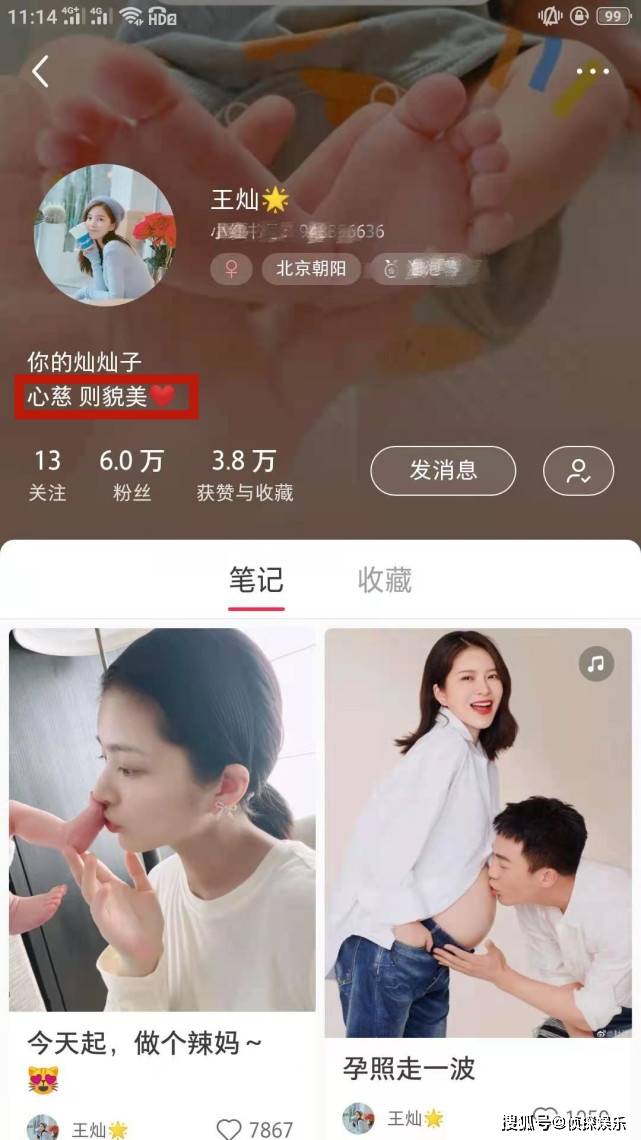View 3.8万 获赞与收藏 details
This screenshot has width=641, height=1140.
(x=244, y=474)
